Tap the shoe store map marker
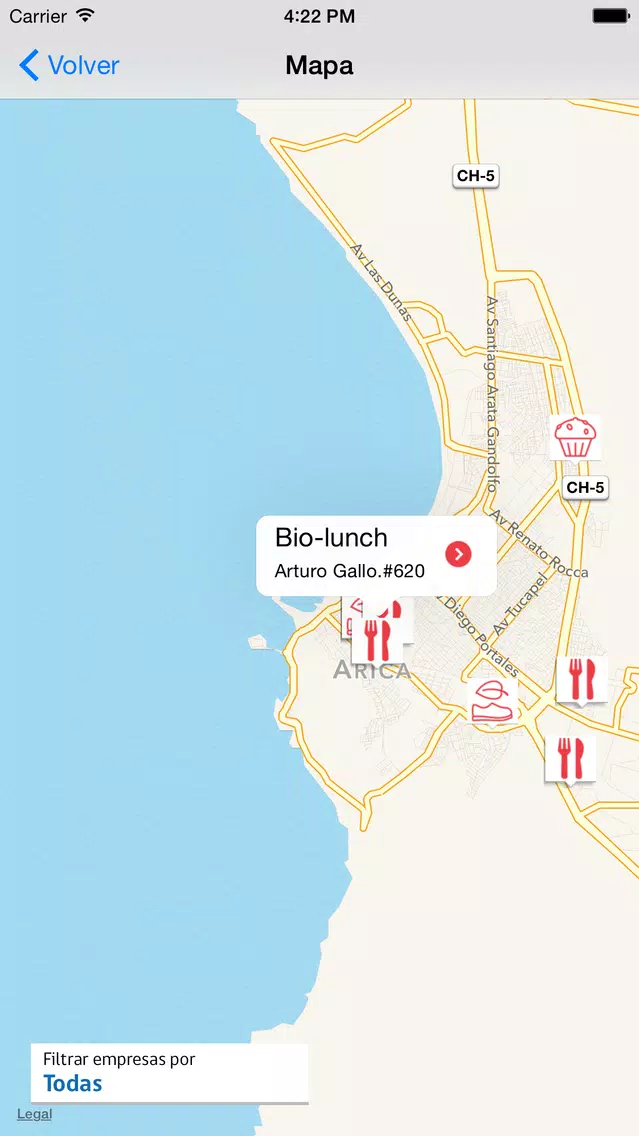 pos(493,701)
